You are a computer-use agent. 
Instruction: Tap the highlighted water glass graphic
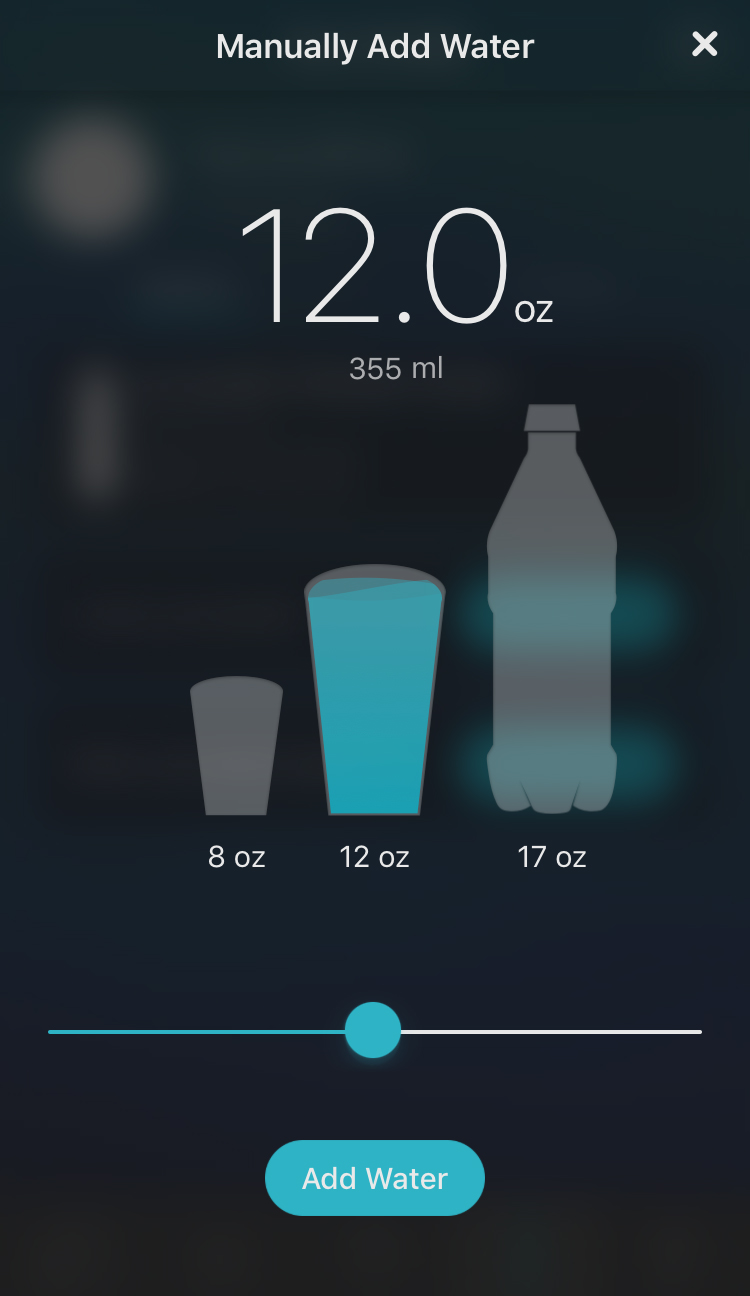(373, 690)
